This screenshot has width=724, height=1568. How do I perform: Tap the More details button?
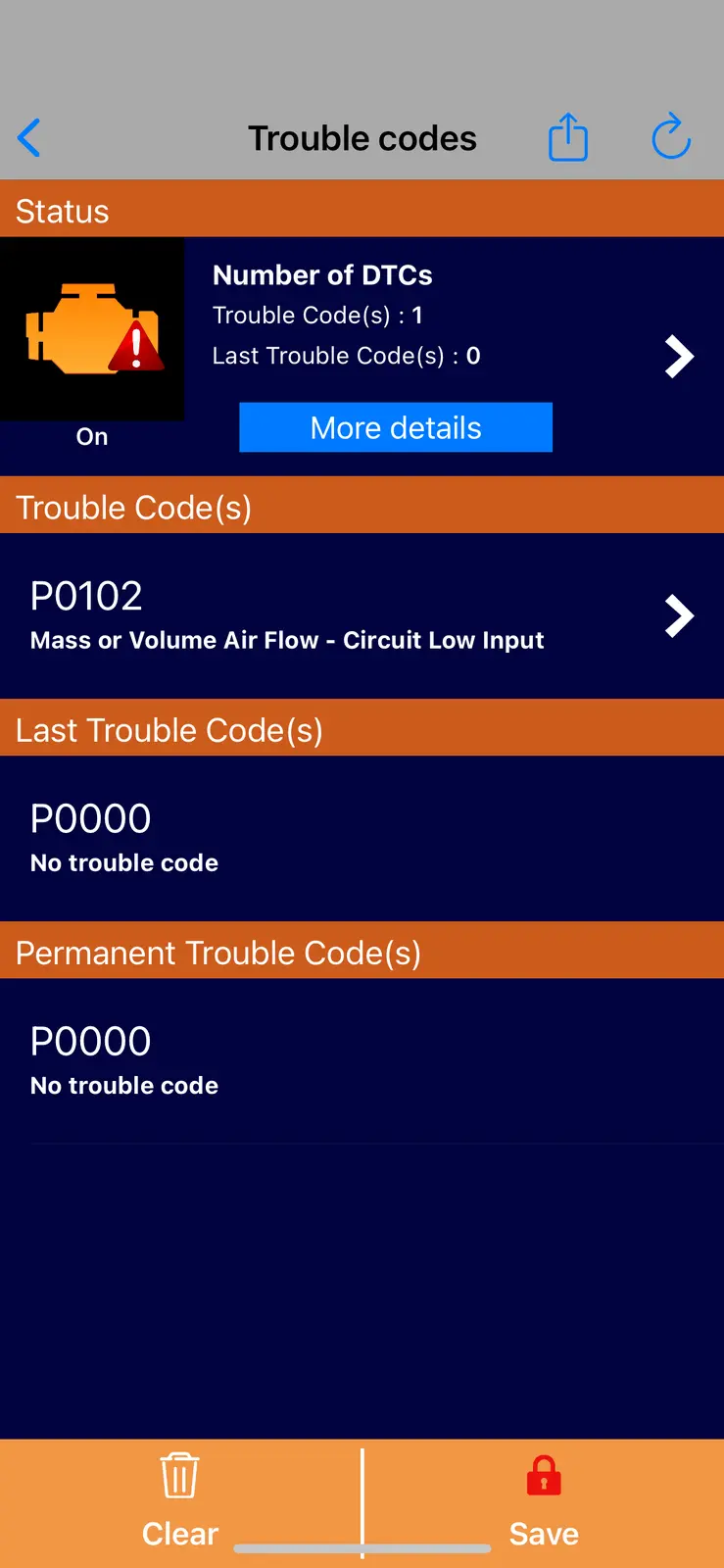(396, 427)
